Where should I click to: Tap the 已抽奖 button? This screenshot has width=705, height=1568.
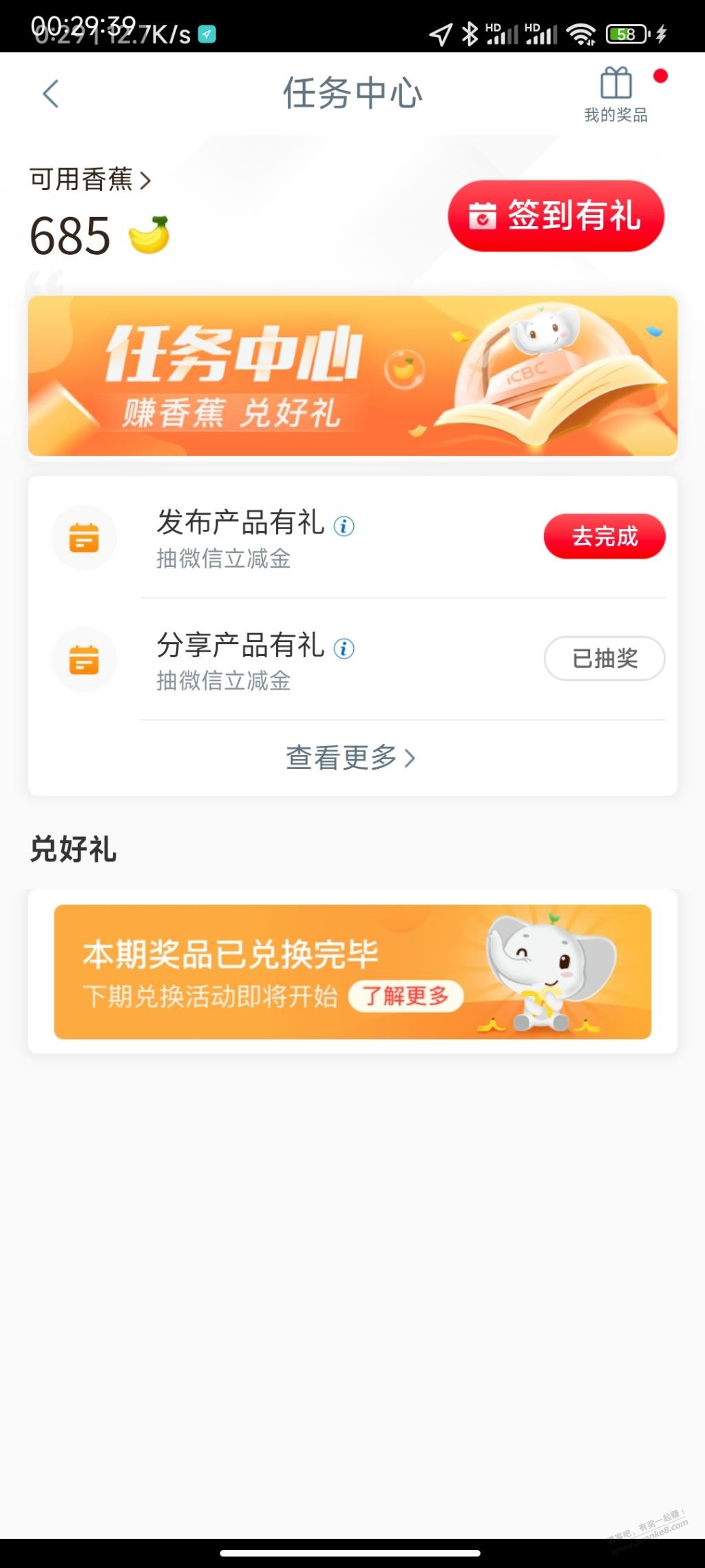click(x=604, y=659)
